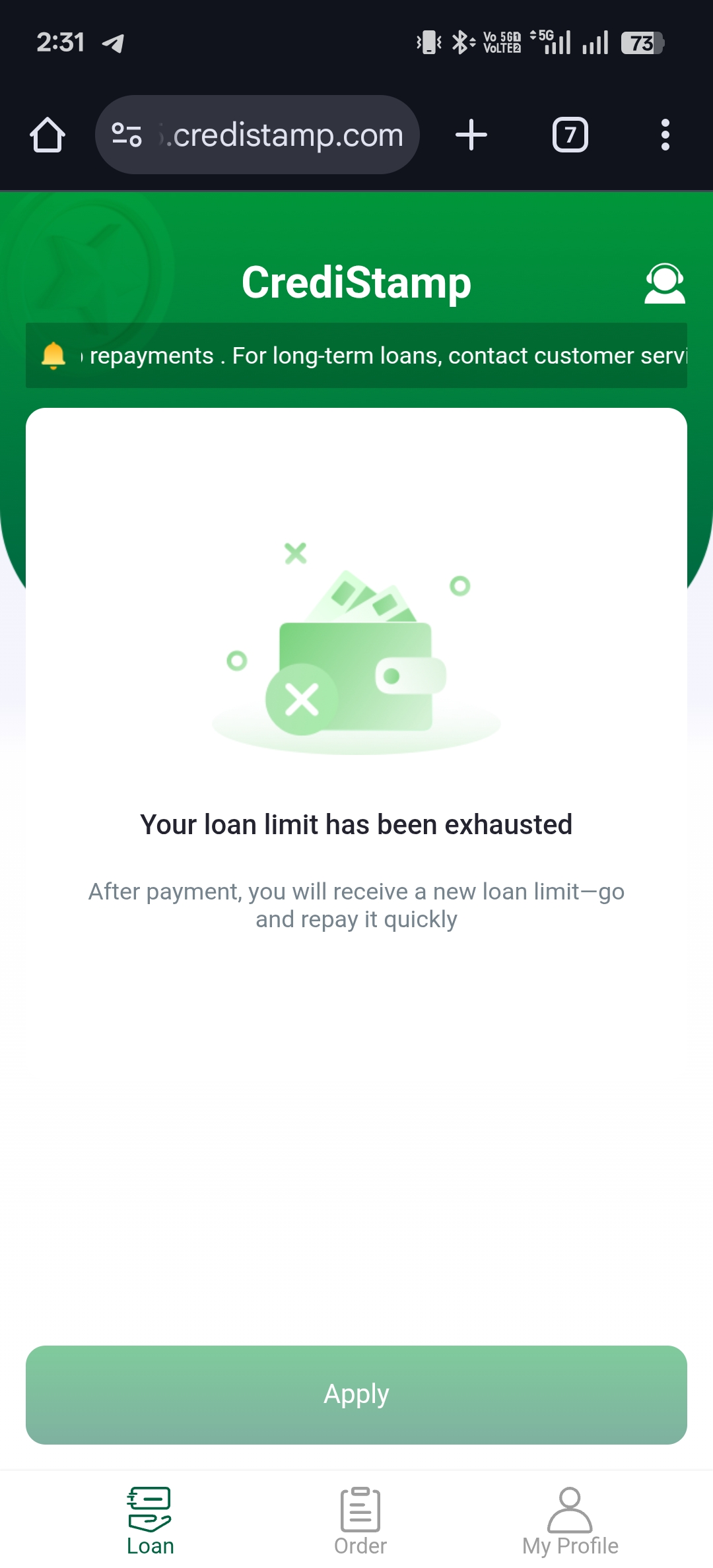Image resolution: width=713 pixels, height=1568 pixels.
Task: View site info icon in address bar
Action: coord(126,135)
